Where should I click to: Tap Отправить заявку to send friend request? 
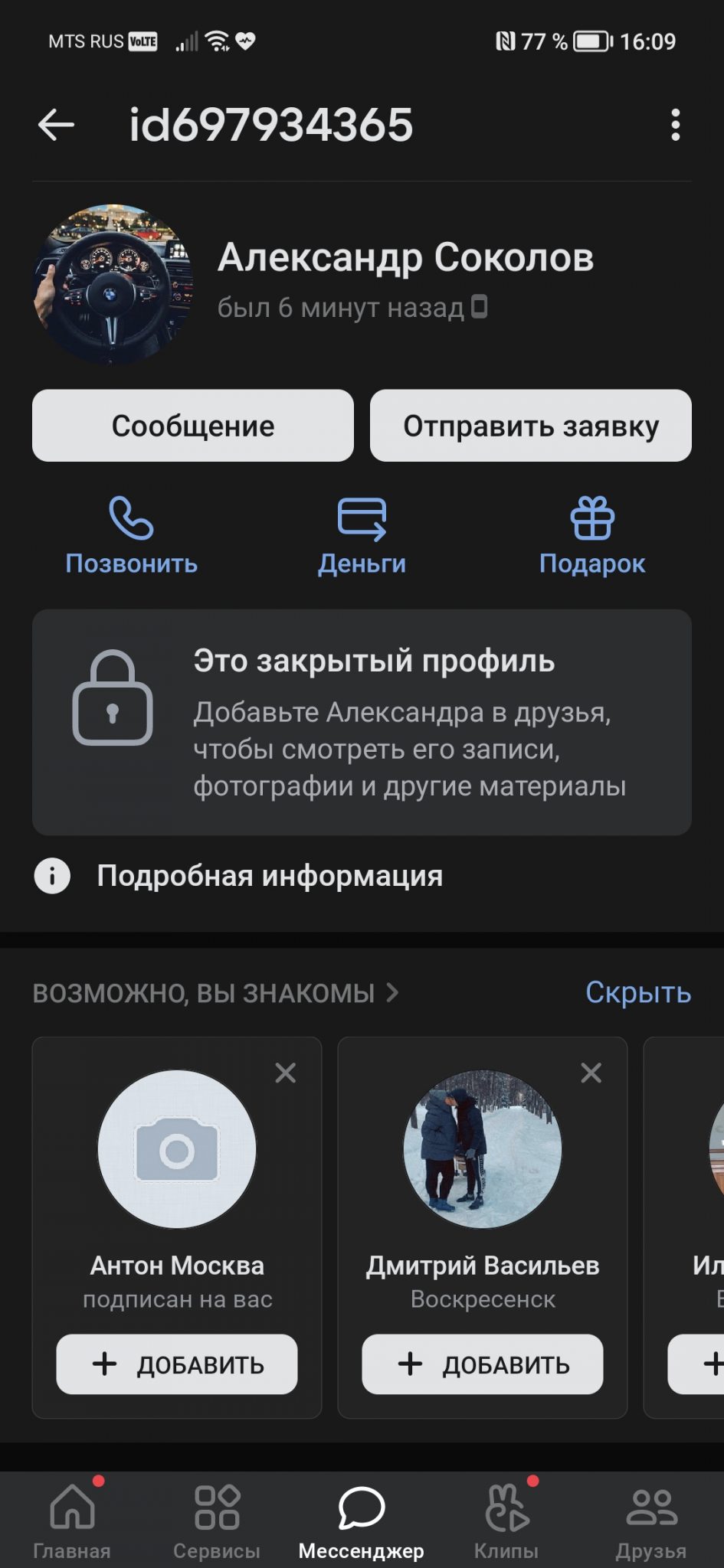coord(531,426)
